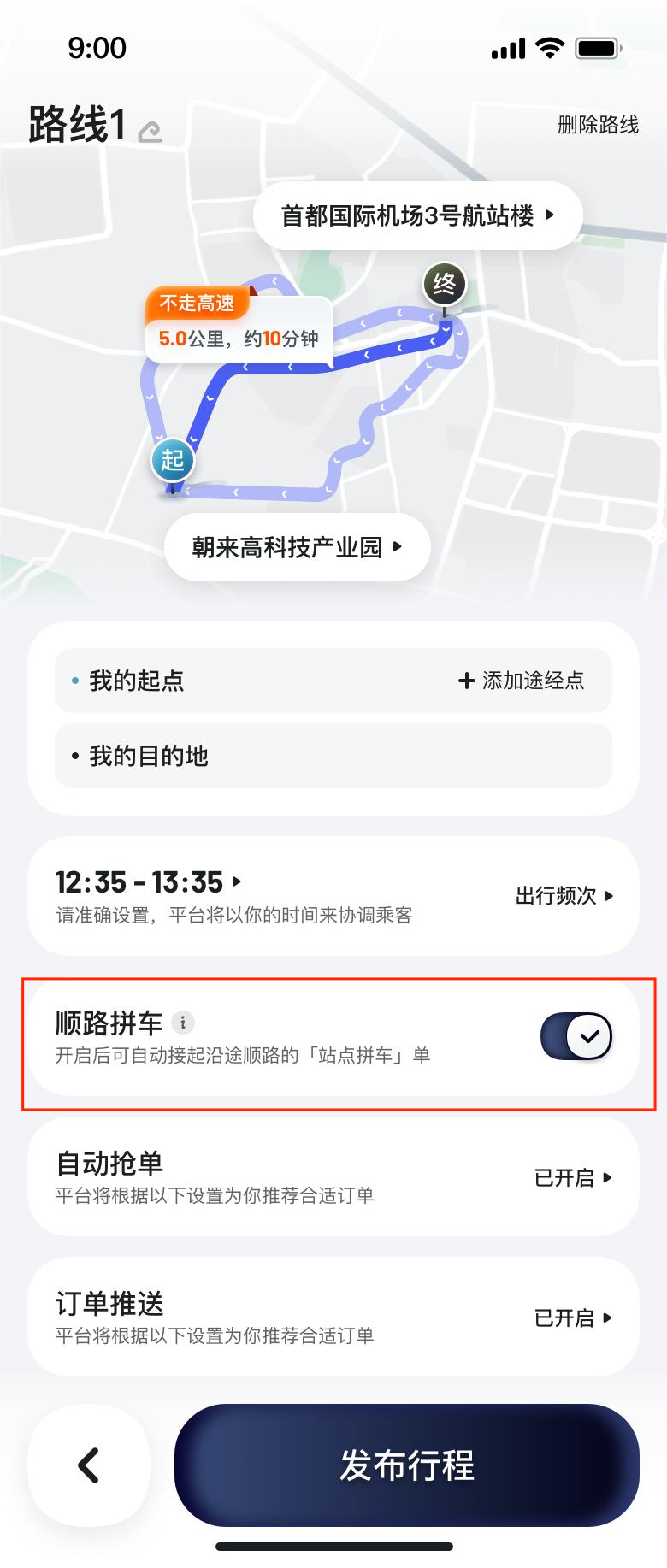Publish the trip with 发布行程
The height and width of the screenshot is (1568, 667).
click(407, 1465)
